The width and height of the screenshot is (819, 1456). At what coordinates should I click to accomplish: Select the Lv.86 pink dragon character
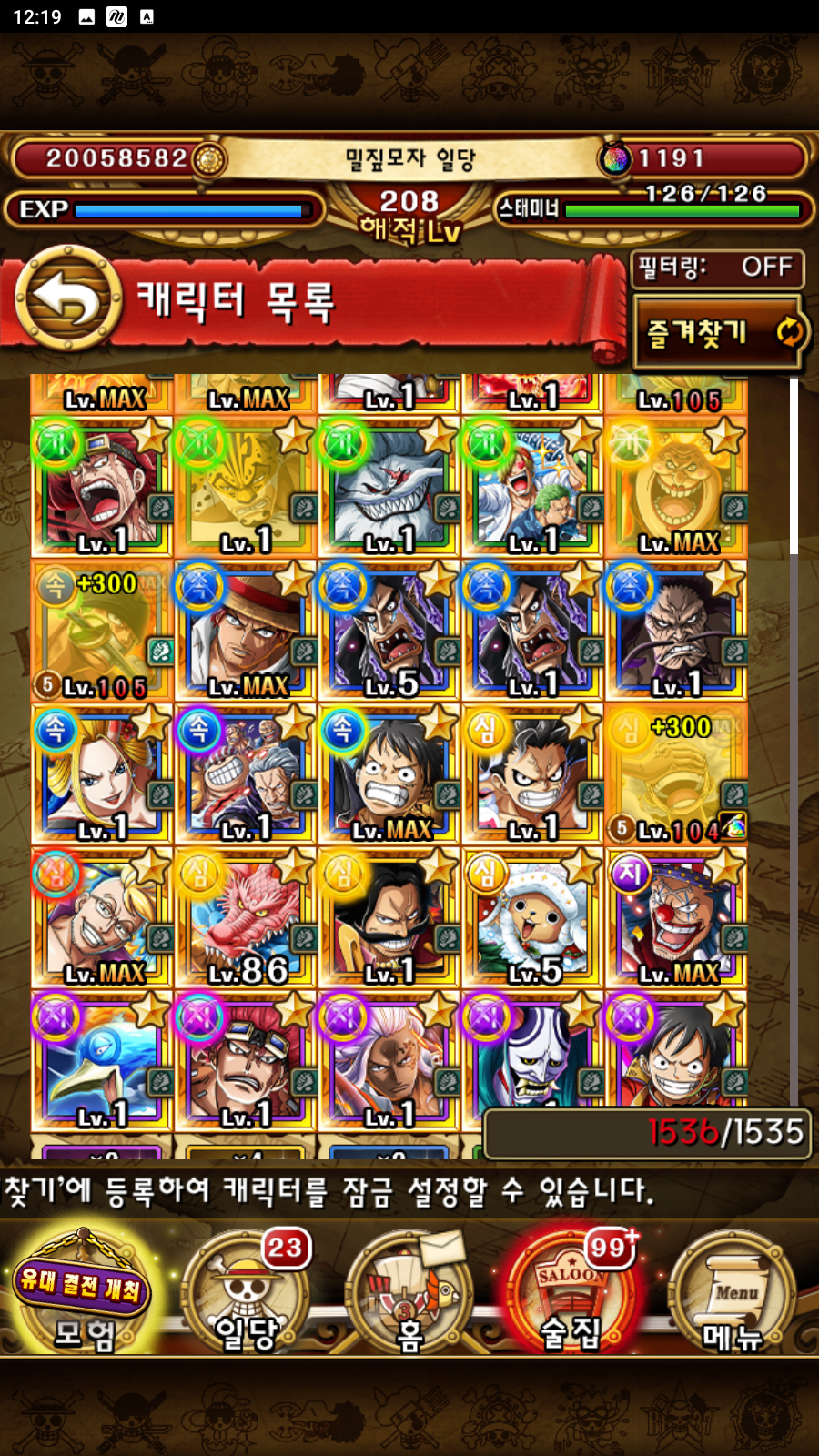(246, 917)
